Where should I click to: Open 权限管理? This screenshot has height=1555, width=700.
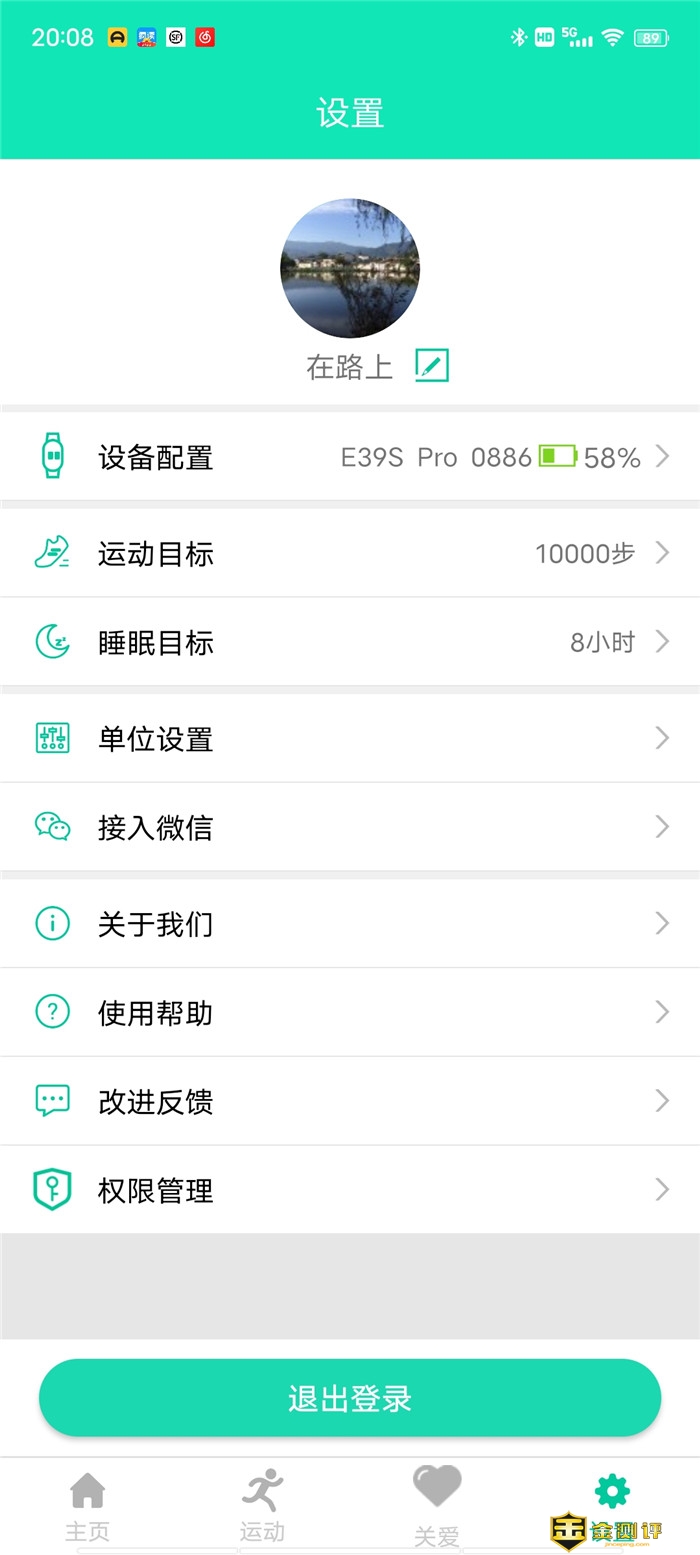[350, 1190]
